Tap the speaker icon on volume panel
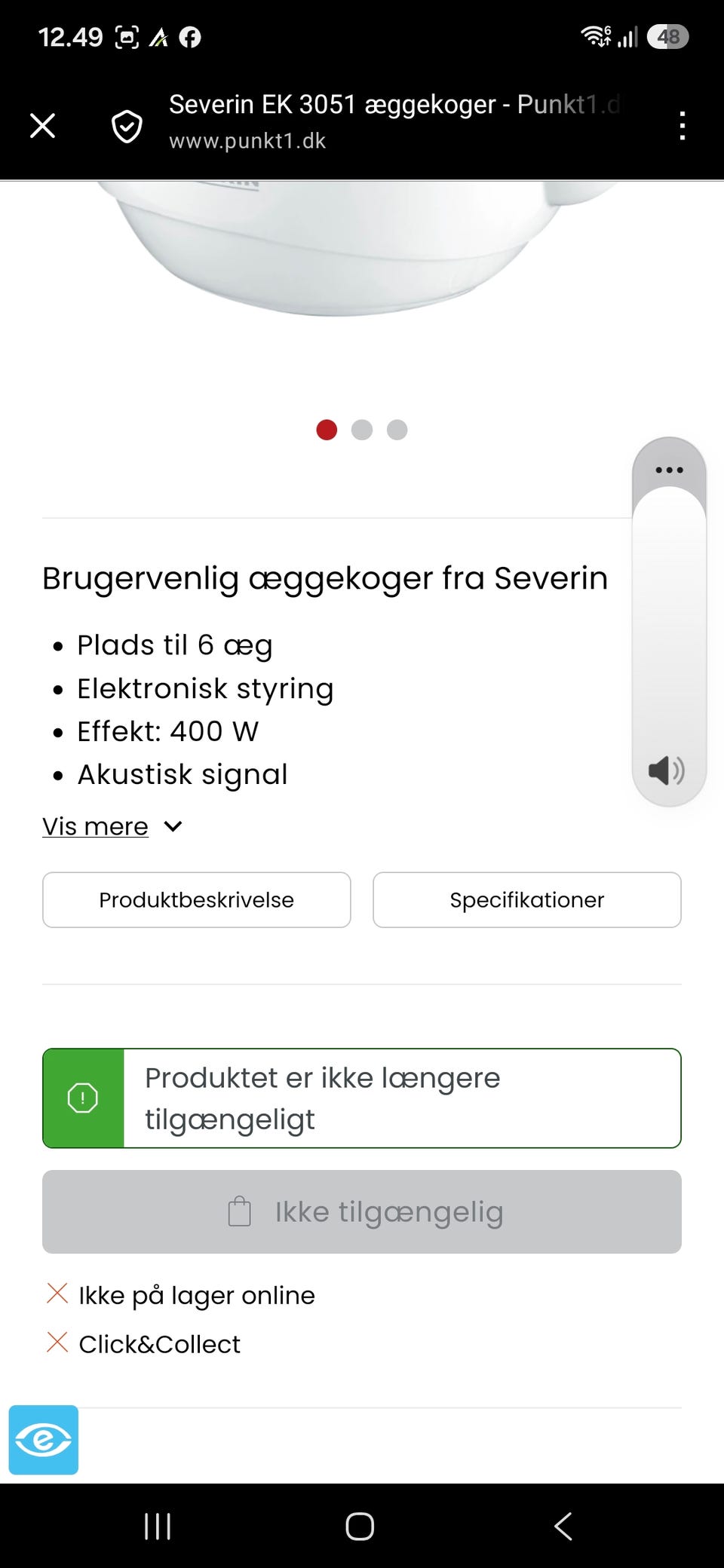Screen dimensions: 724x1568 tap(667, 770)
